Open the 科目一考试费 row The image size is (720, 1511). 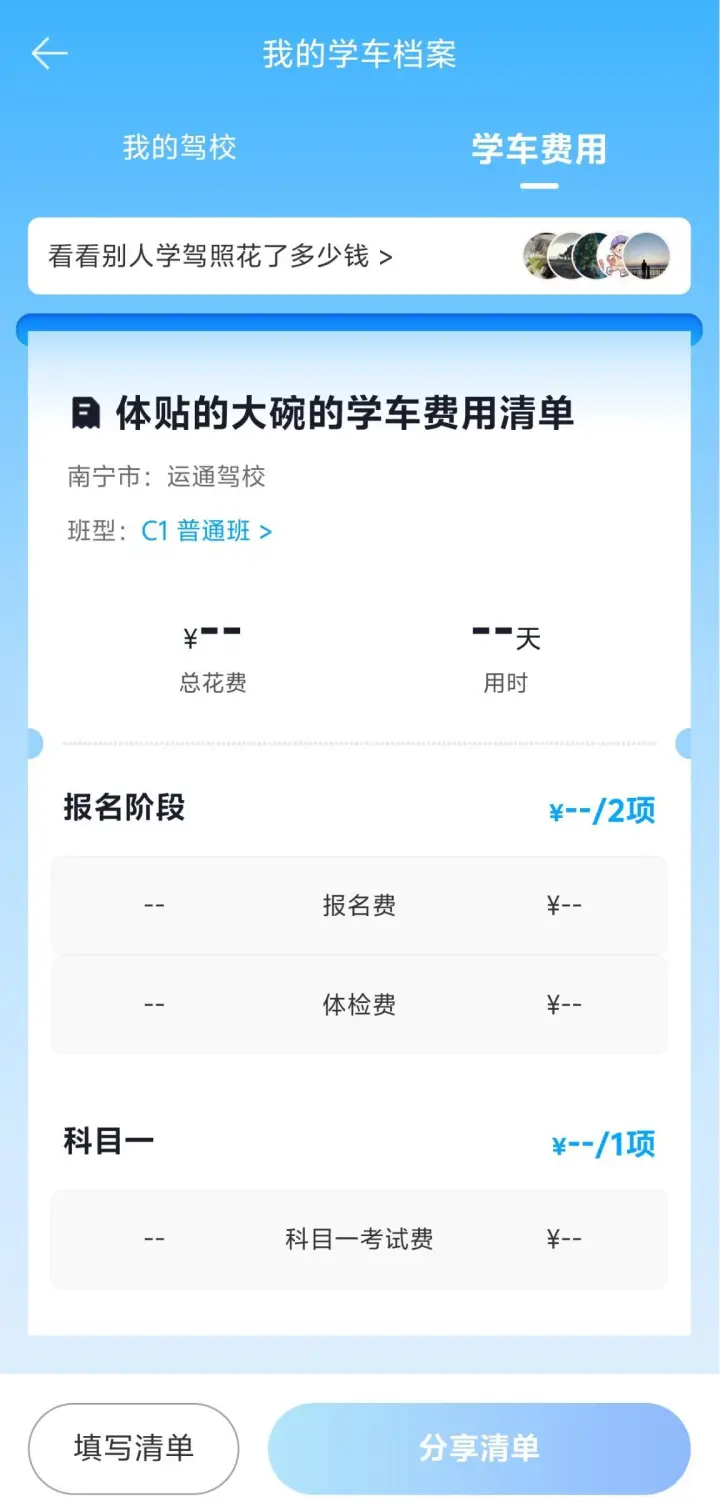click(359, 1239)
